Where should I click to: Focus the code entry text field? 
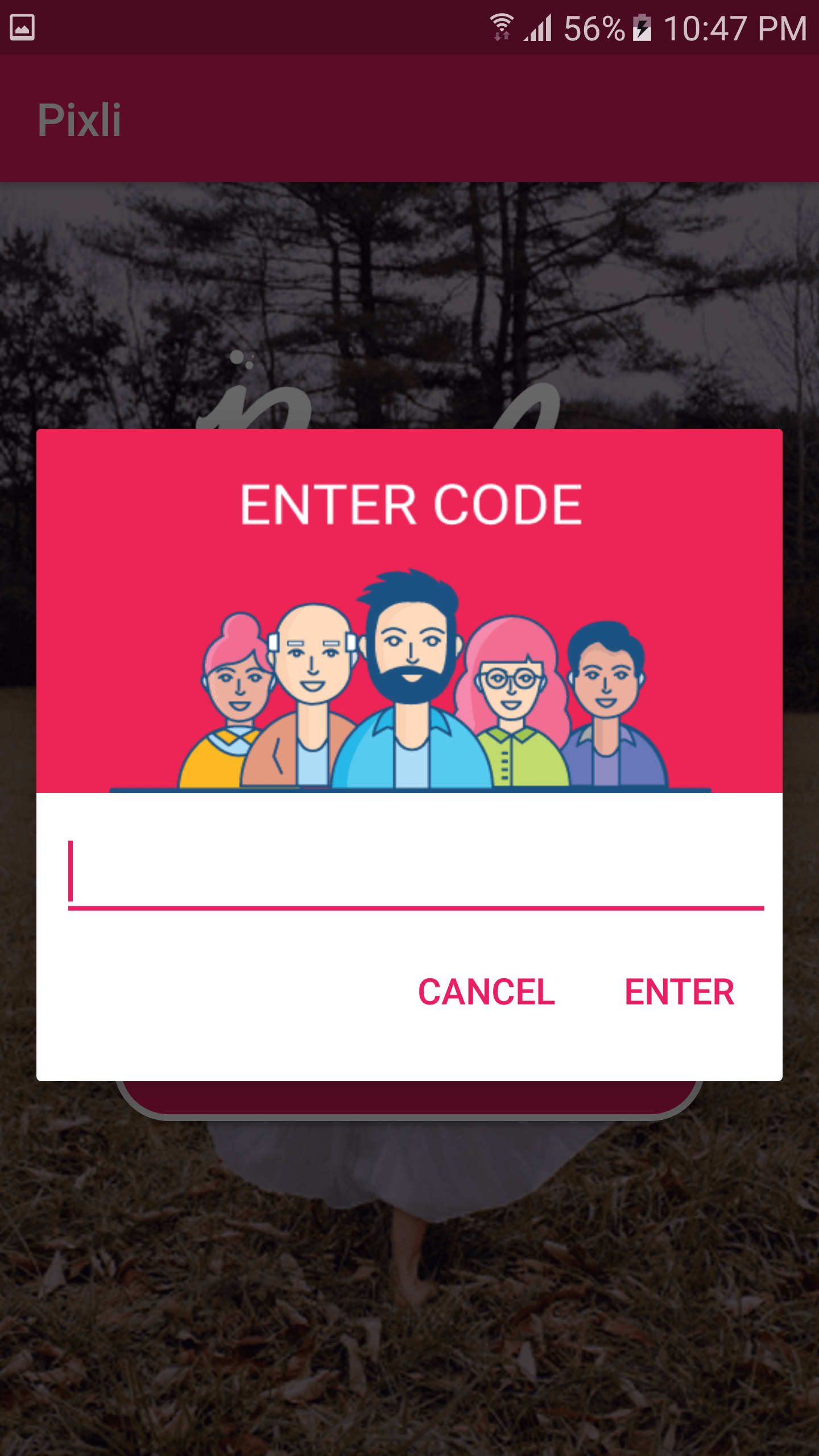coord(415,873)
